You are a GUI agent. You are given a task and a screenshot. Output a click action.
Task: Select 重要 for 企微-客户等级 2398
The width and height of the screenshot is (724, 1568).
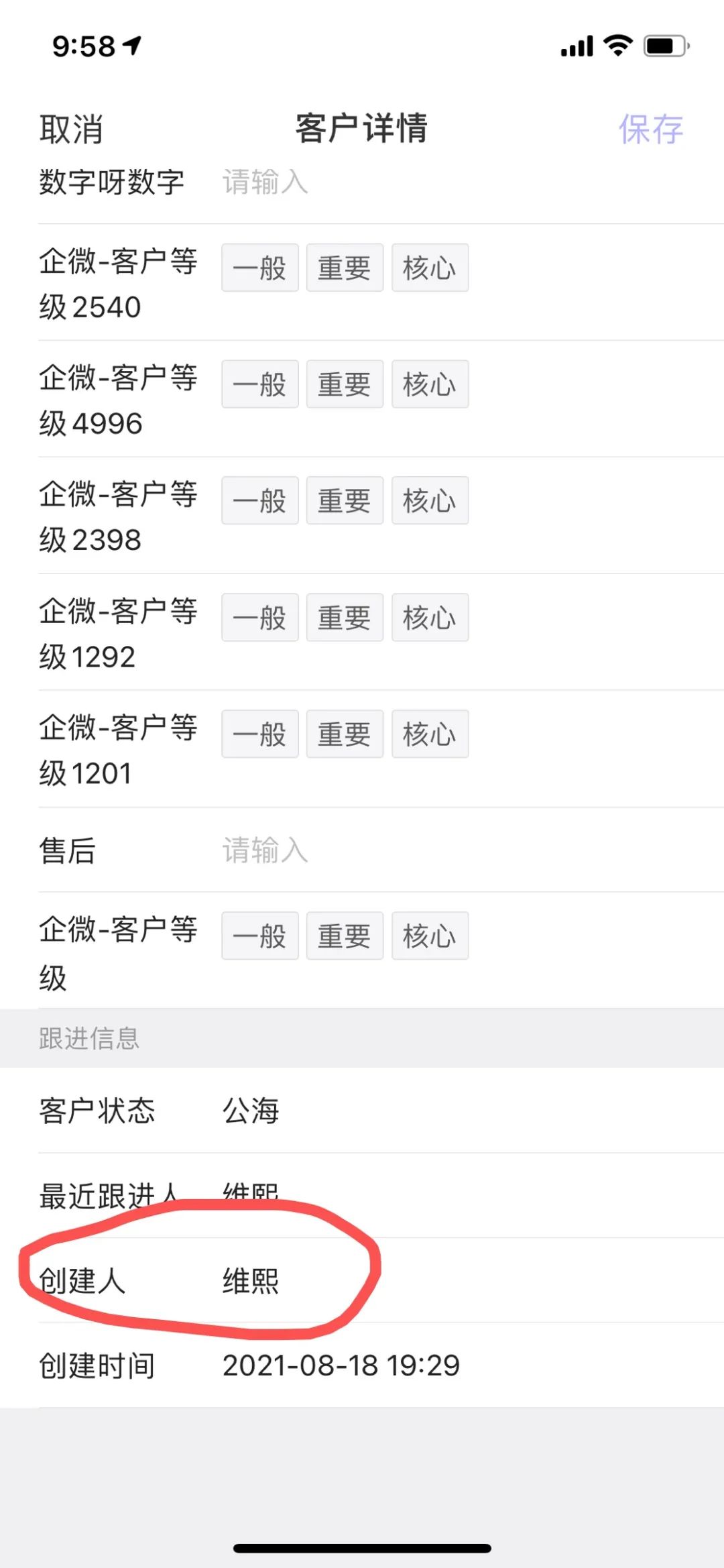[x=345, y=500]
